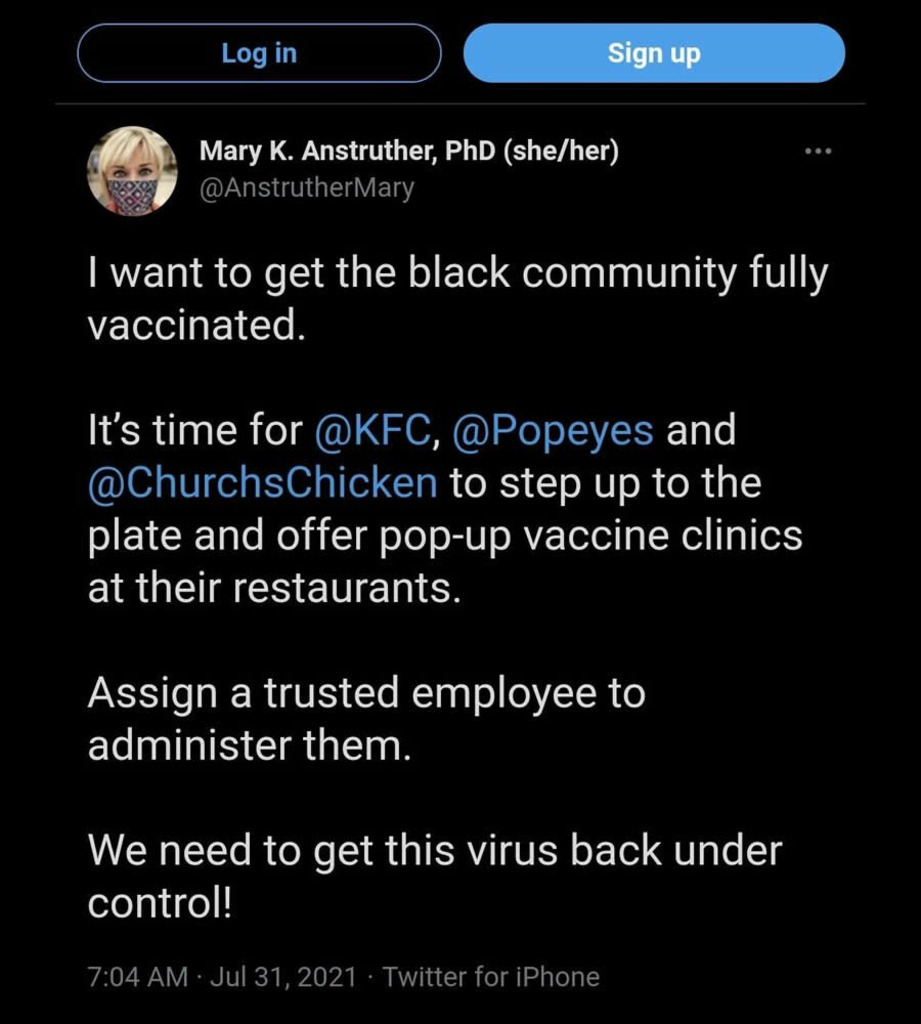Image resolution: width=921 pixels, height=1024 pixels.
Task: View Mary K. Anstruther's profile picture
Action: pos(132,171)
